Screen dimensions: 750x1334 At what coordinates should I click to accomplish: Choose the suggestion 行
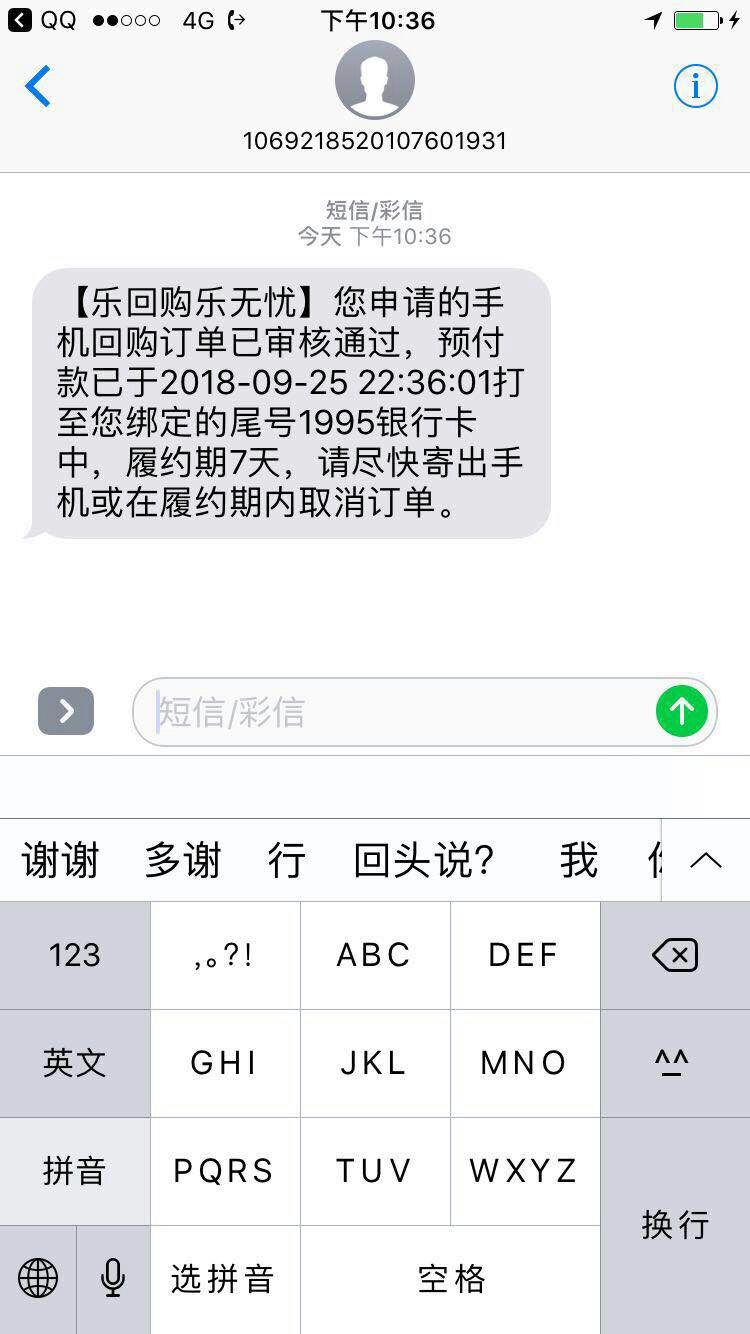[287, 860]
